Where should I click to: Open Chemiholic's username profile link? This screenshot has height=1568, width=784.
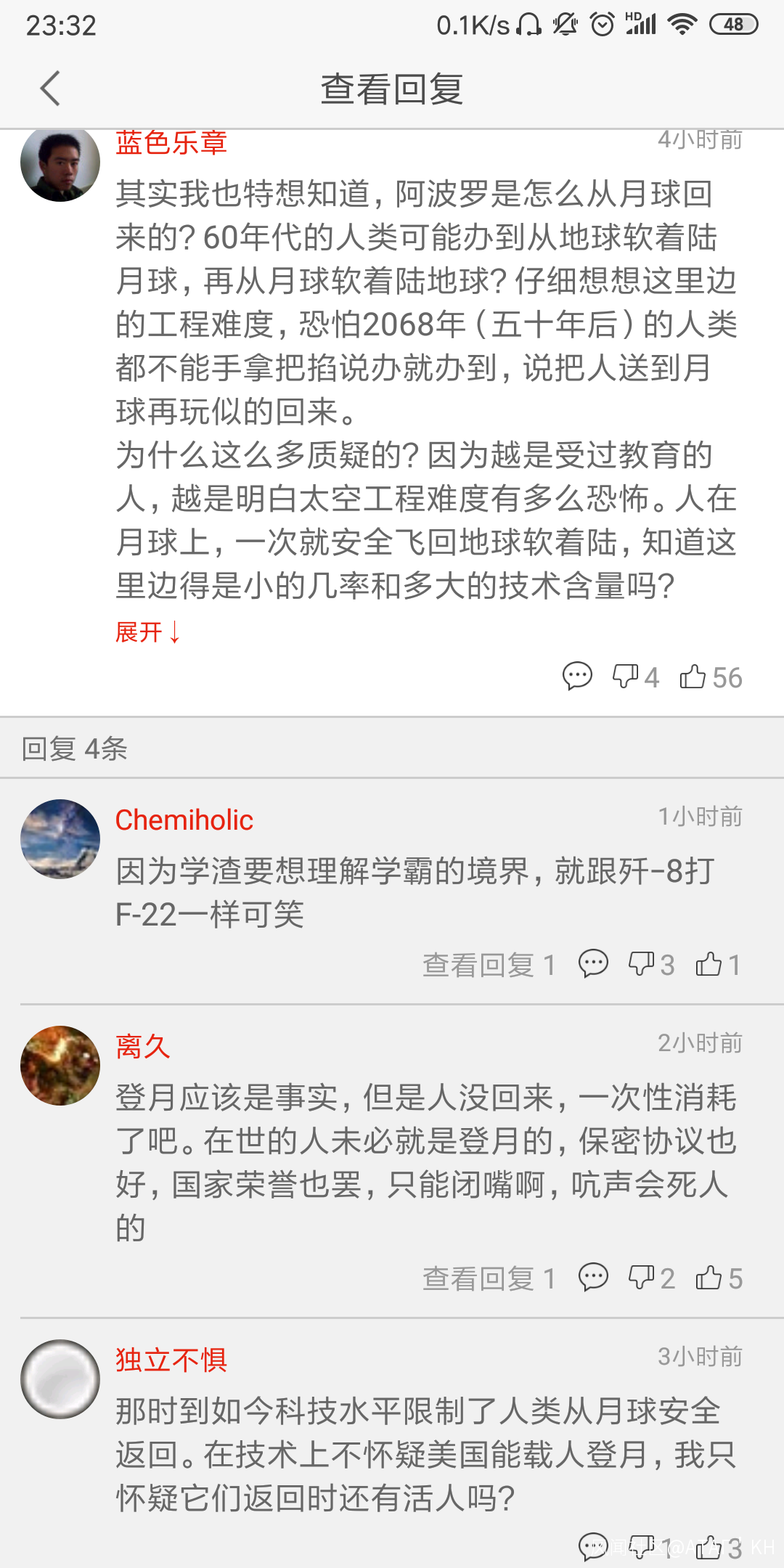(184, 820)
